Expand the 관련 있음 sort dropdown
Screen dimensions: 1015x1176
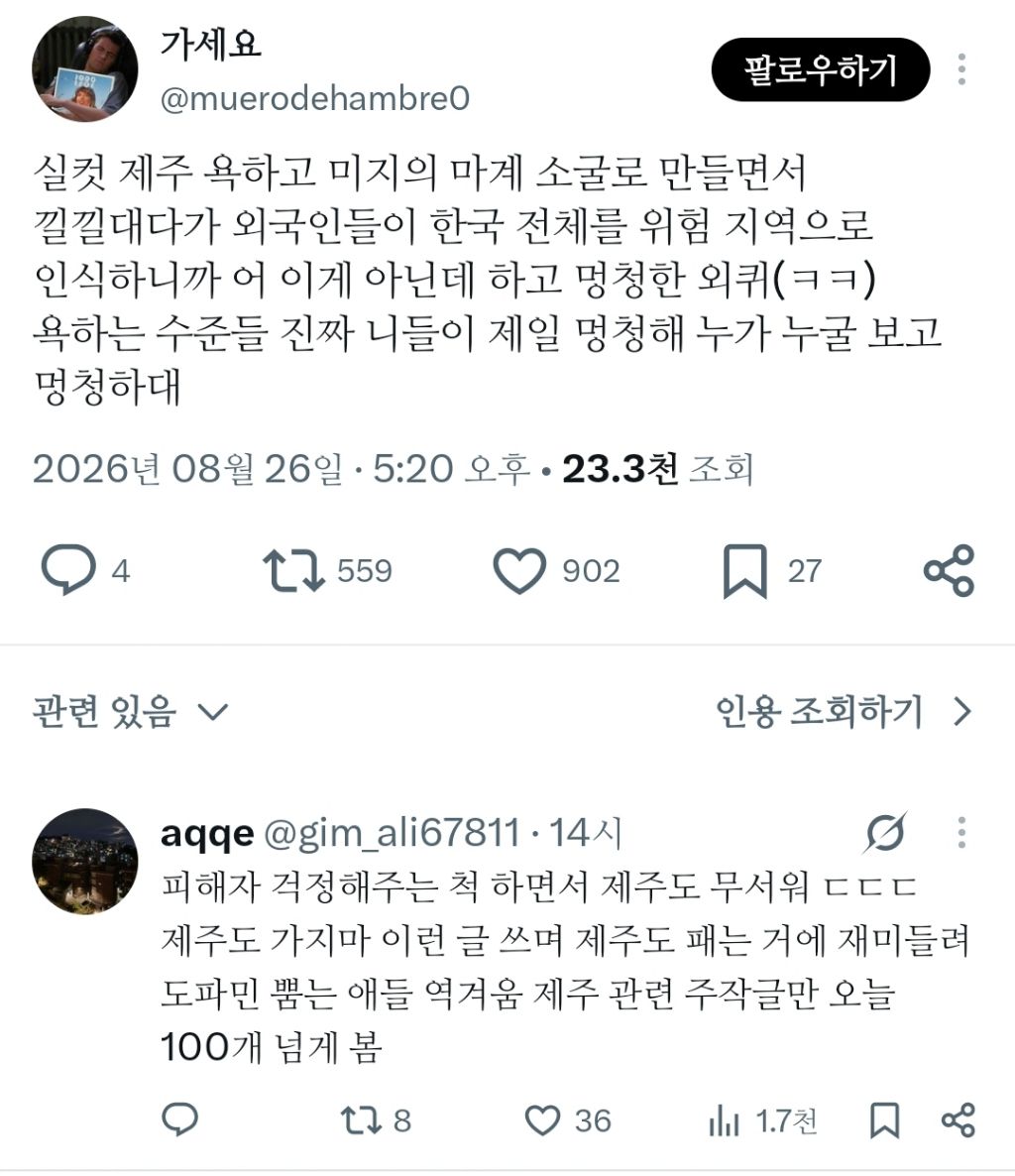pos(130,711)
